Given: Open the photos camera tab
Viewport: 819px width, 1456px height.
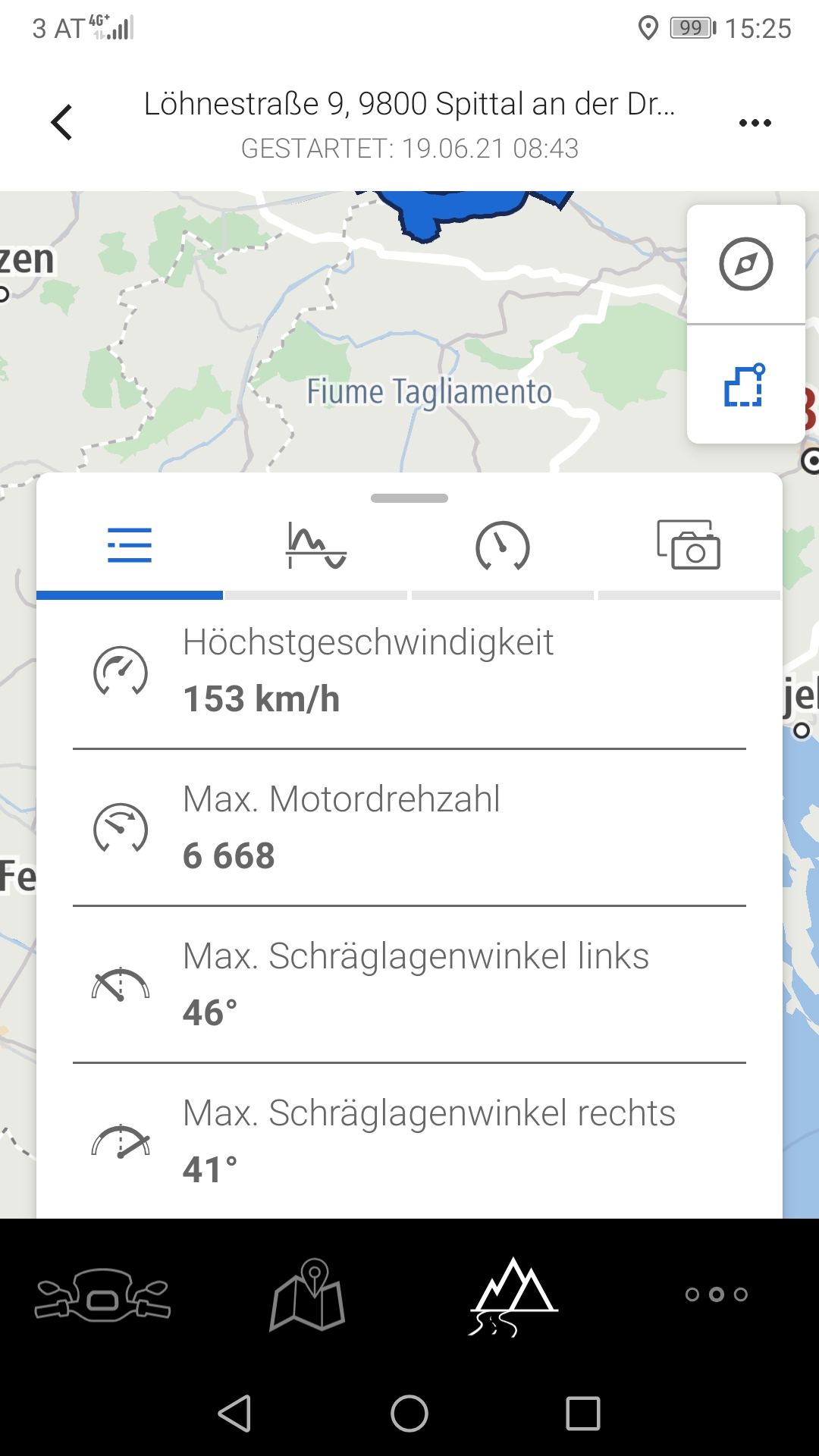Looking at the screenshot, I should click(689, 544).
